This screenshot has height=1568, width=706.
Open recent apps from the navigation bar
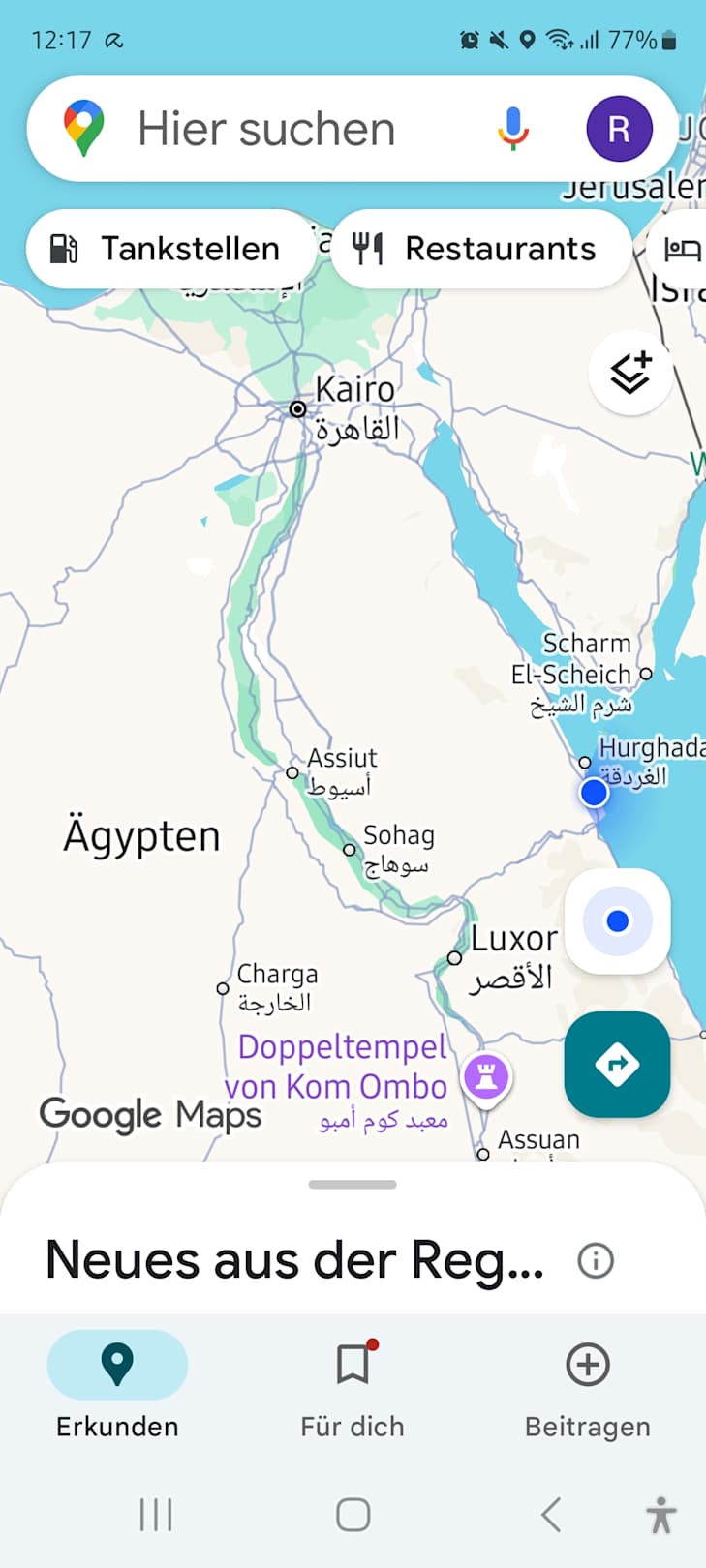[x=156, y=1515]
